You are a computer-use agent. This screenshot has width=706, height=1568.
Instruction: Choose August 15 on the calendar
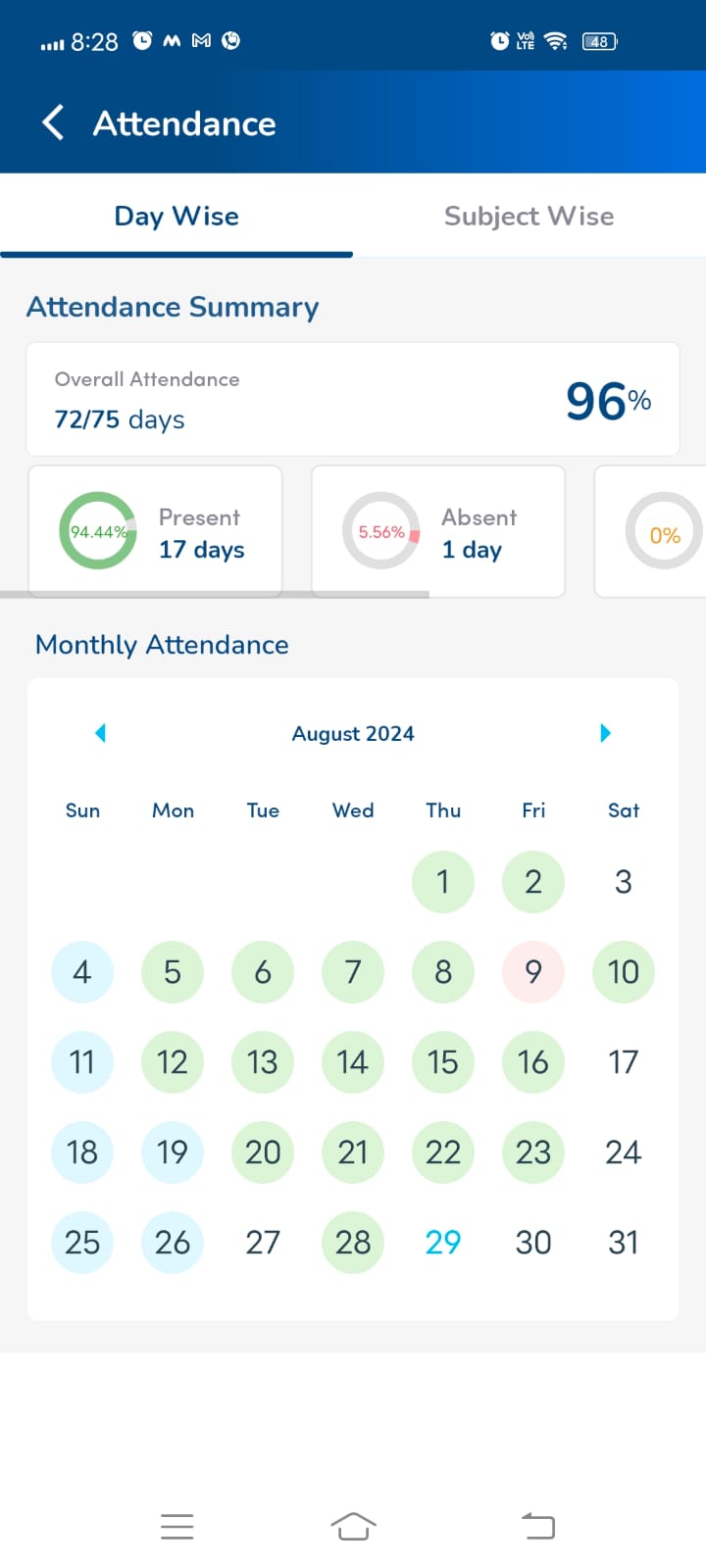click(442, 1062)
